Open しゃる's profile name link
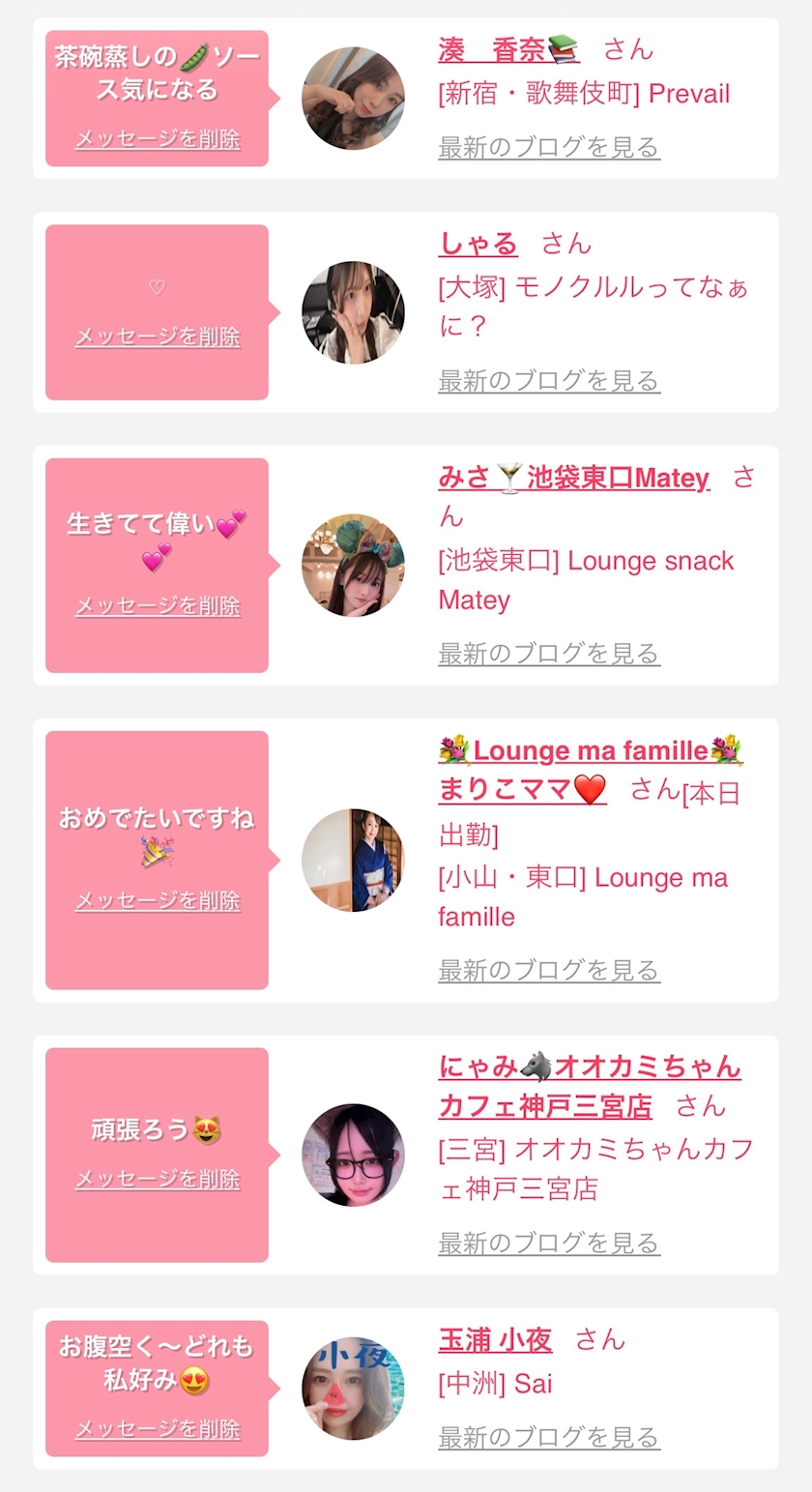Screen dimensions: 812x1492 pyautogui.click(x=478, y=244)
